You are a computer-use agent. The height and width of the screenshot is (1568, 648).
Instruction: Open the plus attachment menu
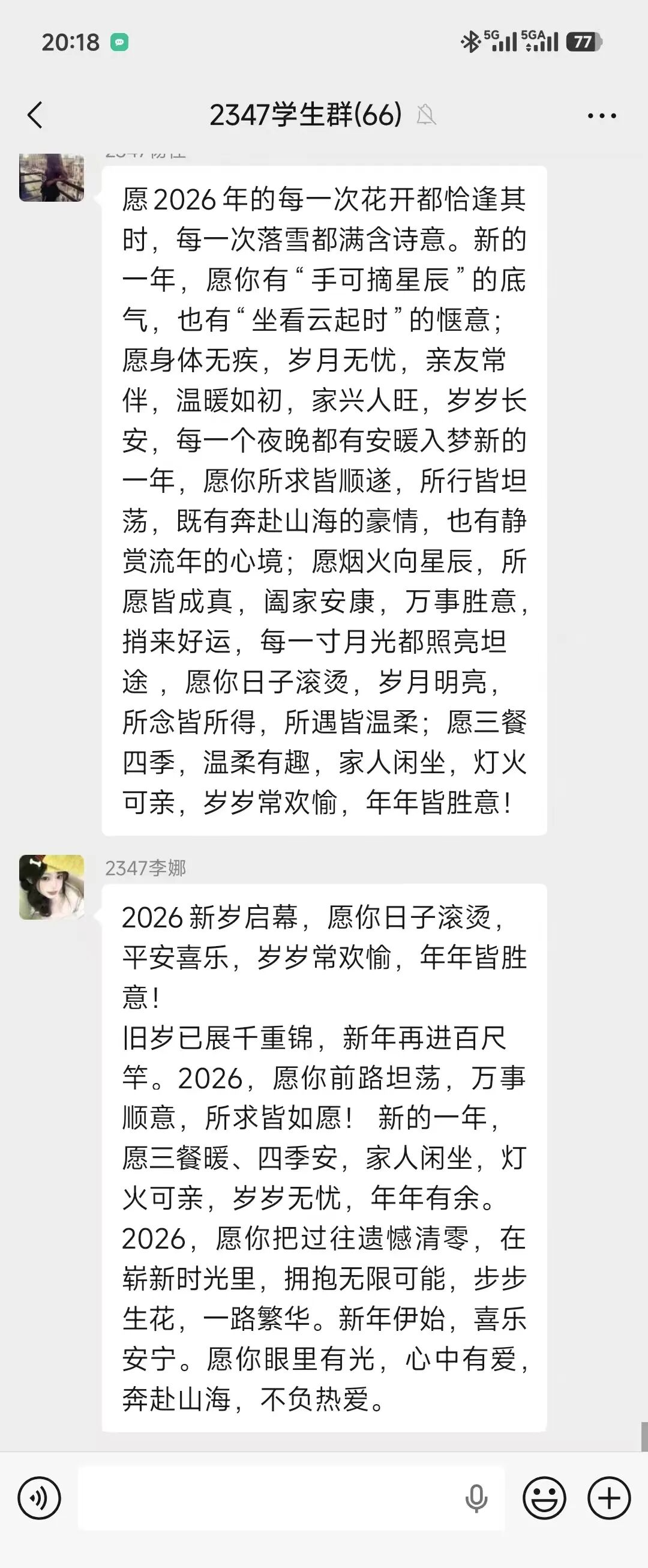(608, 1498)
